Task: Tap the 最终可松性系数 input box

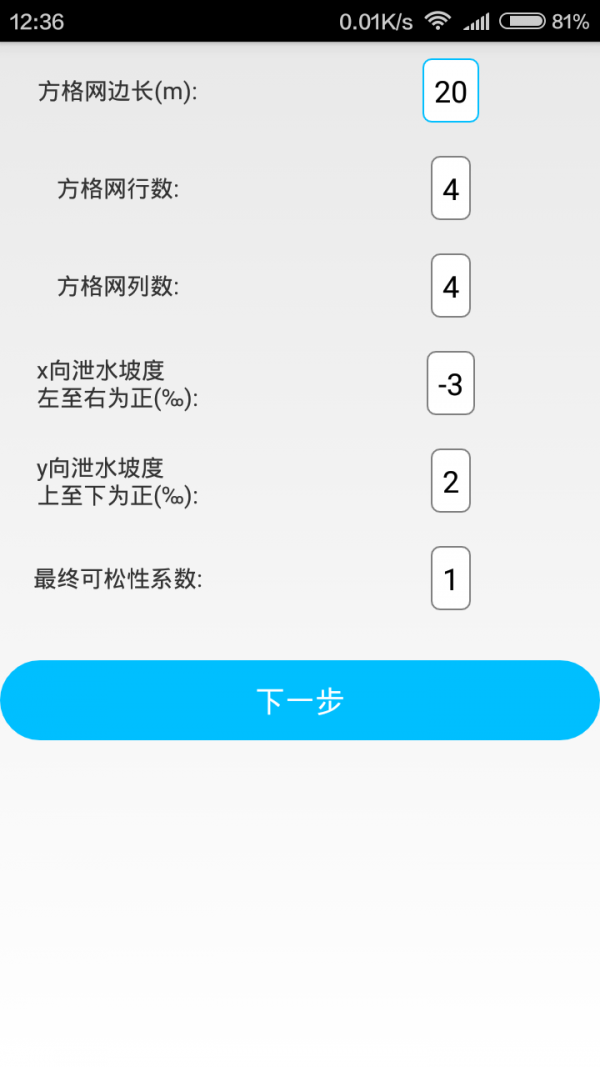Action: coord(450,578)
